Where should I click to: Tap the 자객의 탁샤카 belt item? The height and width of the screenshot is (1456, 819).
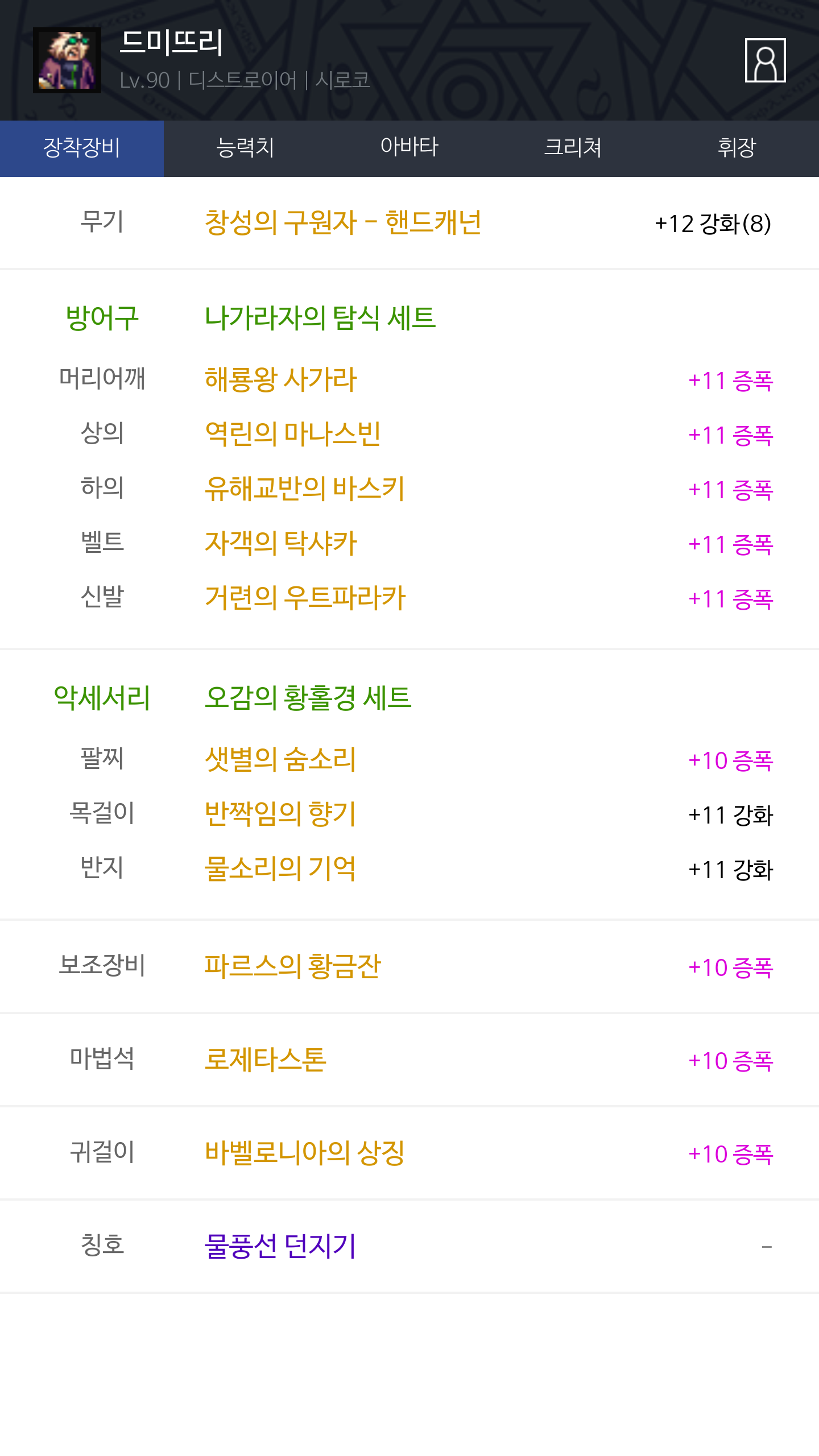pos(280,543)
